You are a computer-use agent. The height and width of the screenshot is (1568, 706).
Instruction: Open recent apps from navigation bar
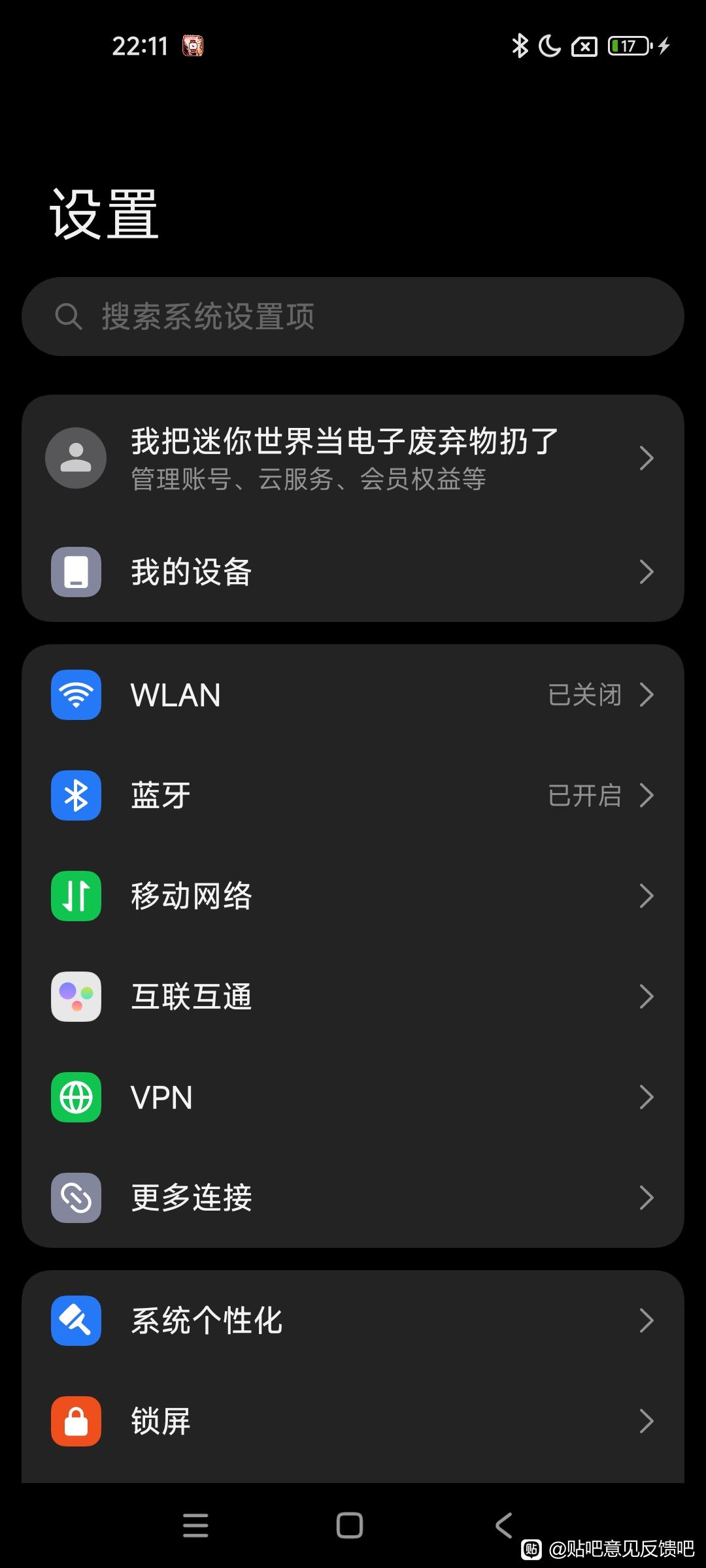195,1526
